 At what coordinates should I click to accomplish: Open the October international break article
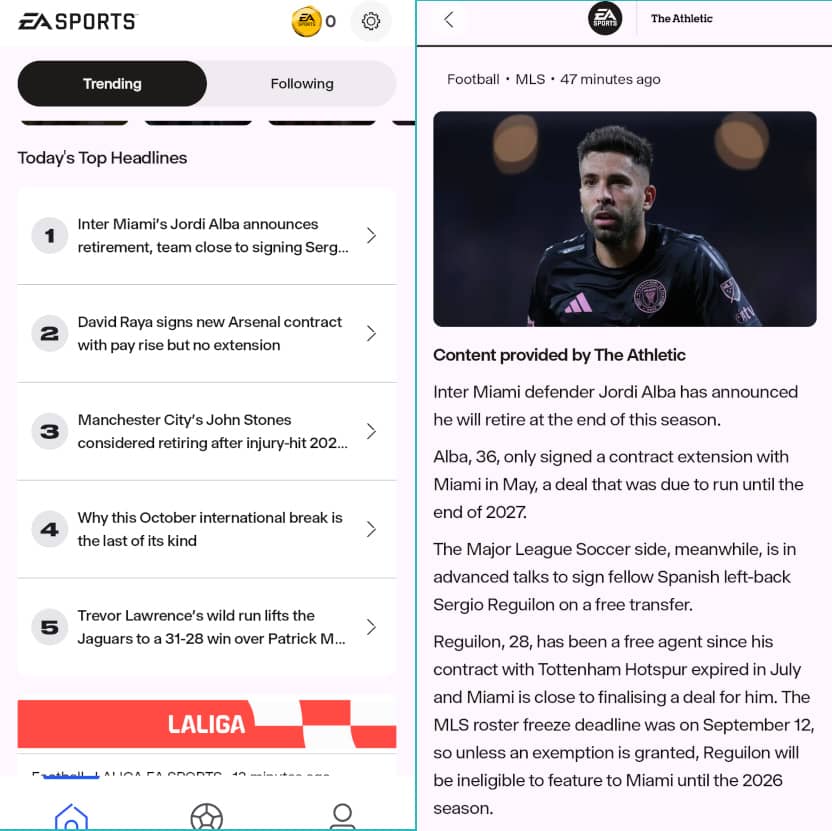[206, 530]
